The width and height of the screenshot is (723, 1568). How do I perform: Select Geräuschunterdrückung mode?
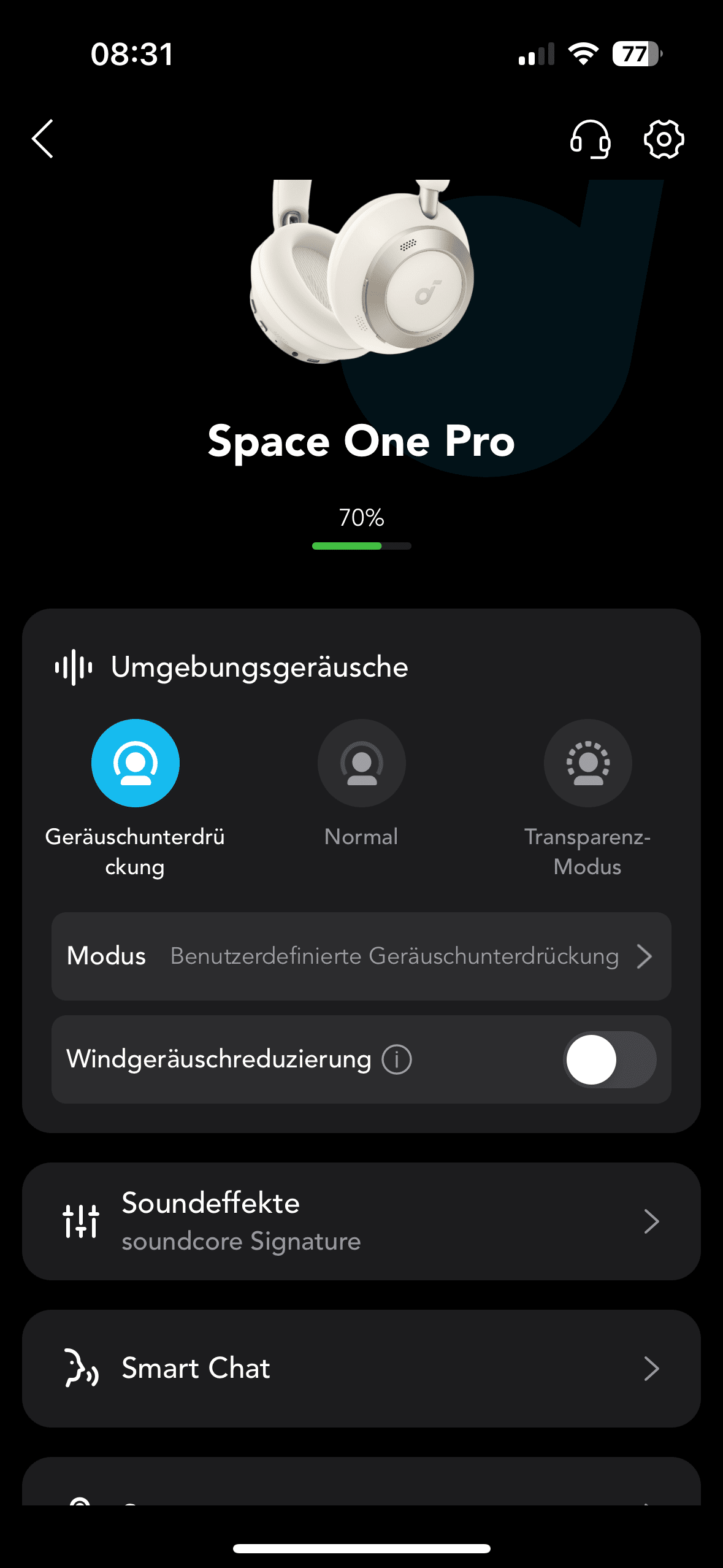(x=135, y=763)
